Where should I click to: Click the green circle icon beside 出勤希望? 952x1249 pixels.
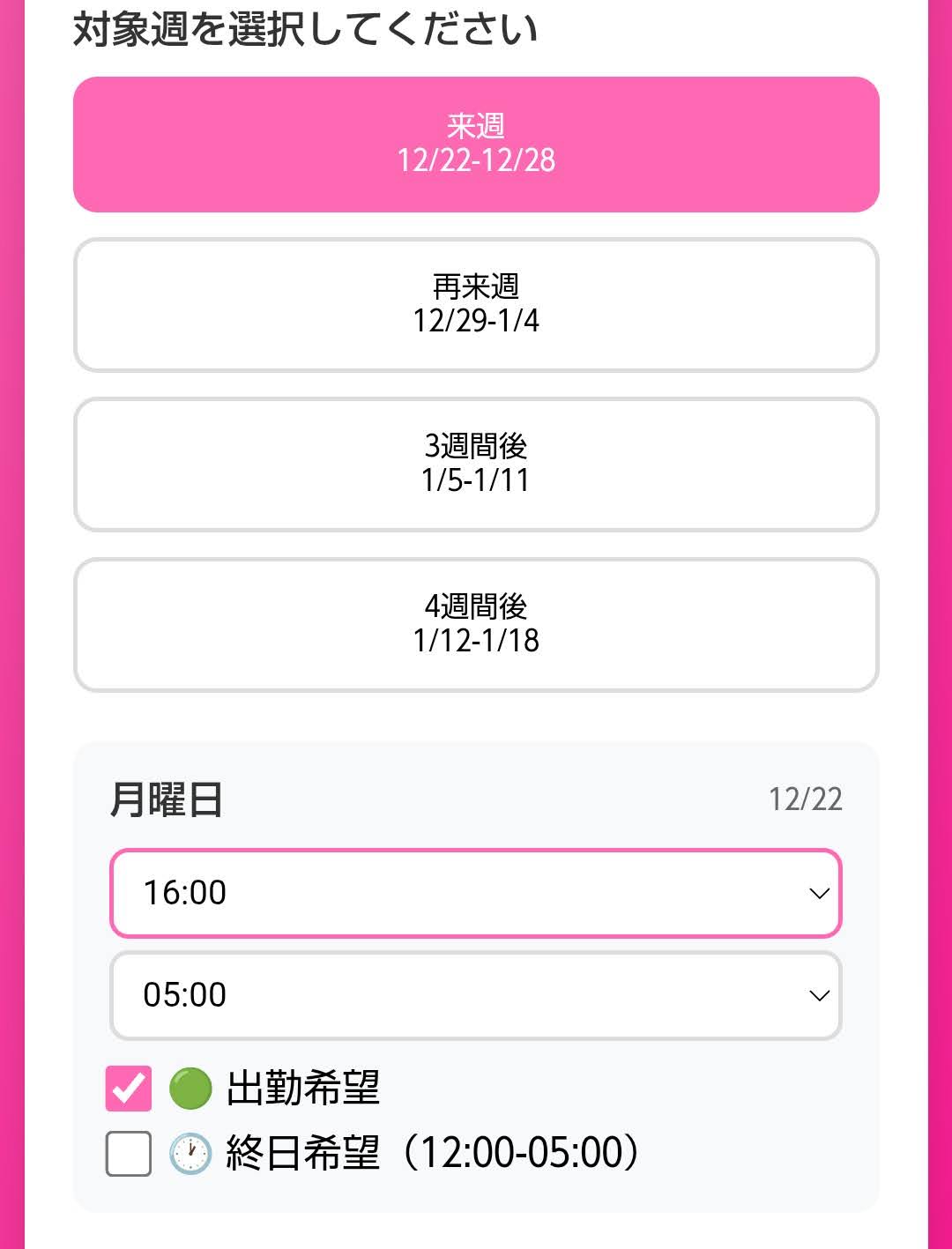(190, 1089)
